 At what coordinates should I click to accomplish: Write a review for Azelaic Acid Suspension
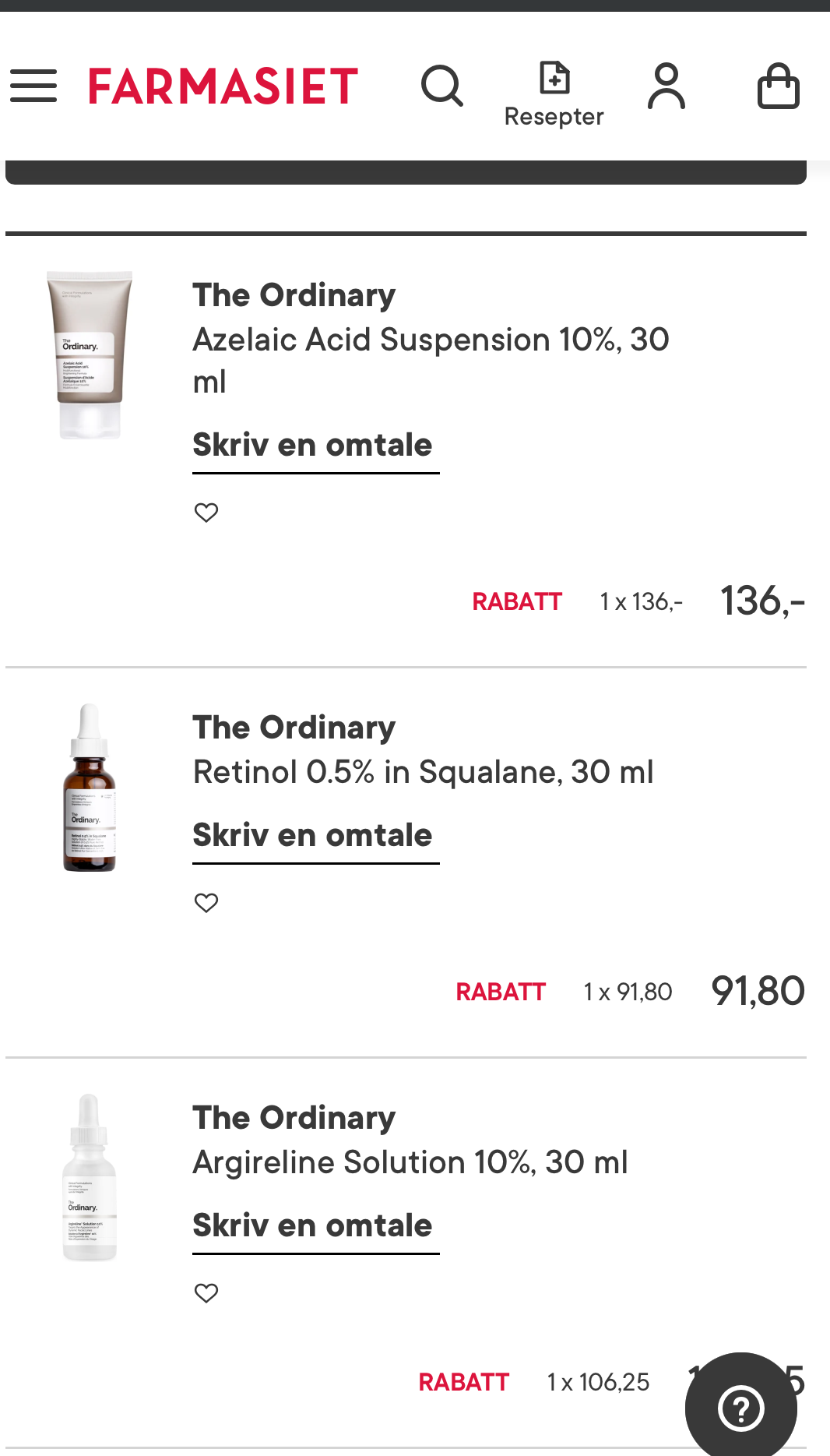click(x=312, y=446)
